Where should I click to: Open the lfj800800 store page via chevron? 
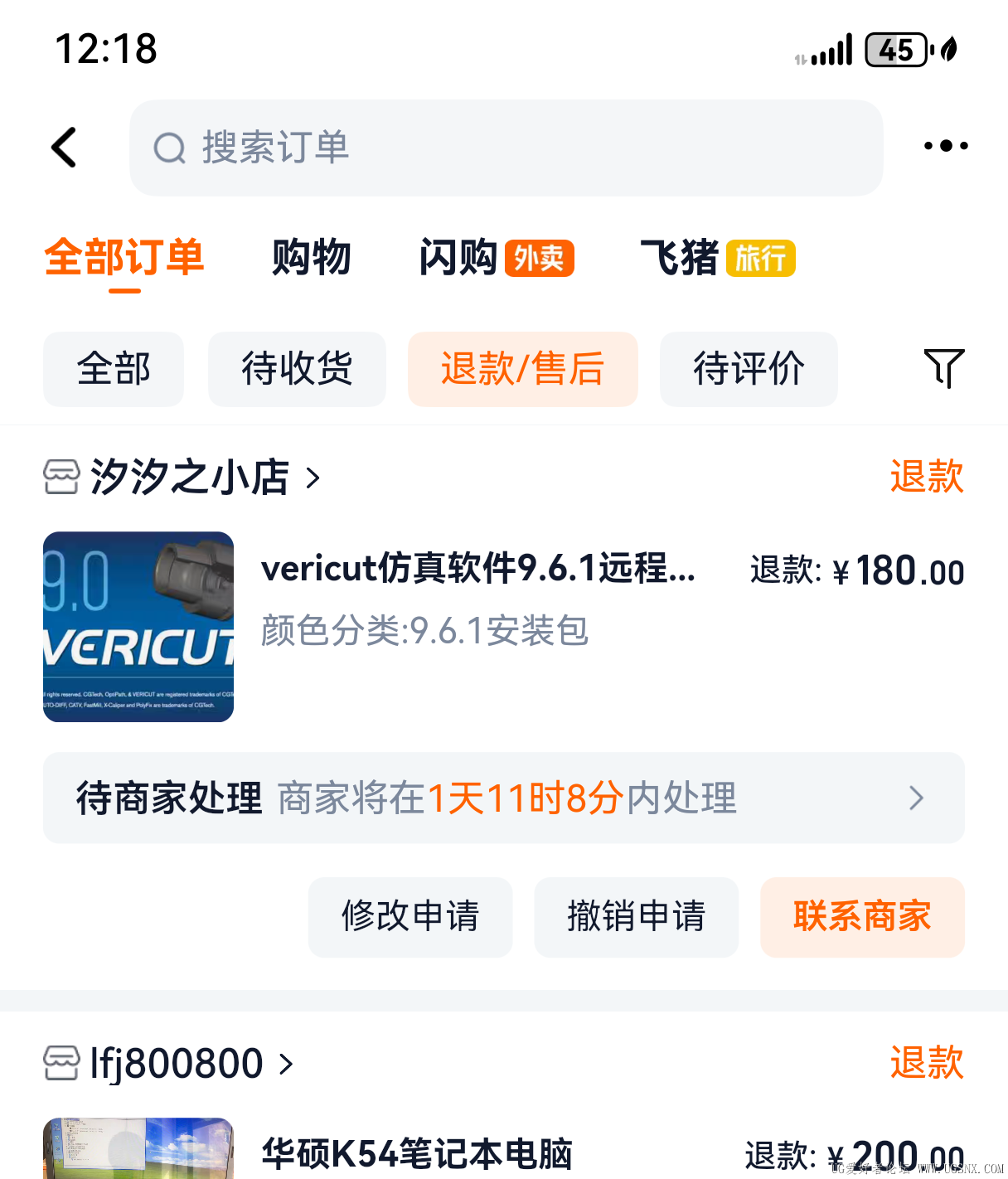click(x=286, y=1063)
